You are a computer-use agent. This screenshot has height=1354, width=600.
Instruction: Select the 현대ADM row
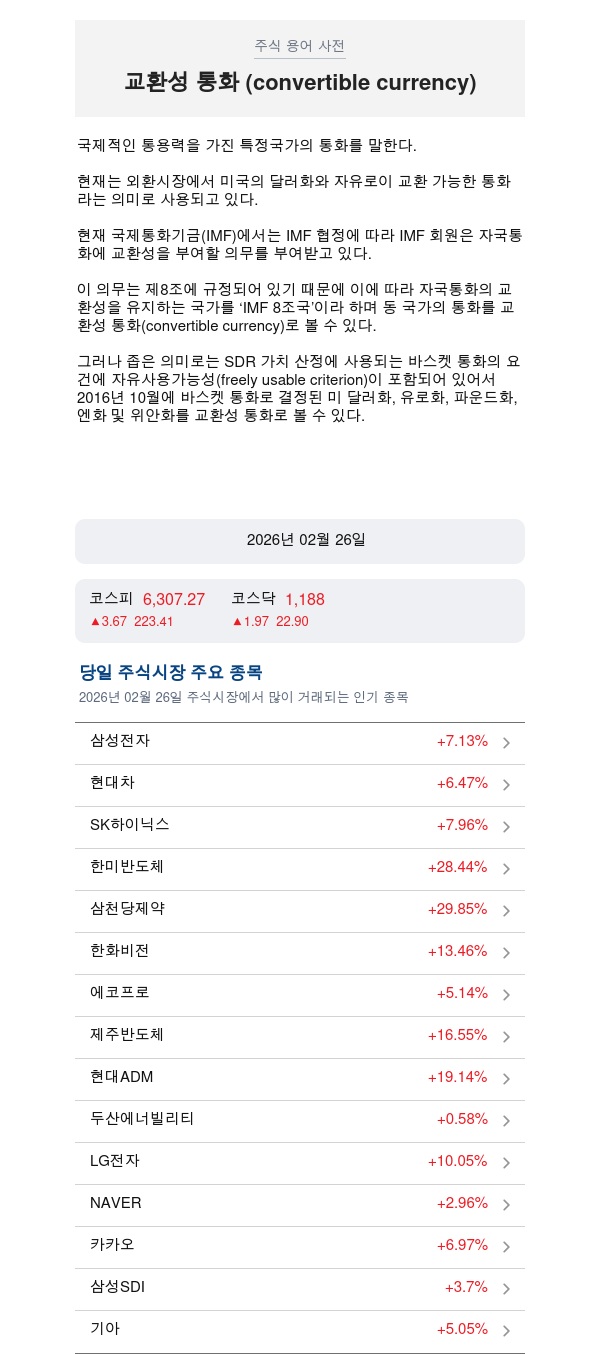[x=299, y=1078]
